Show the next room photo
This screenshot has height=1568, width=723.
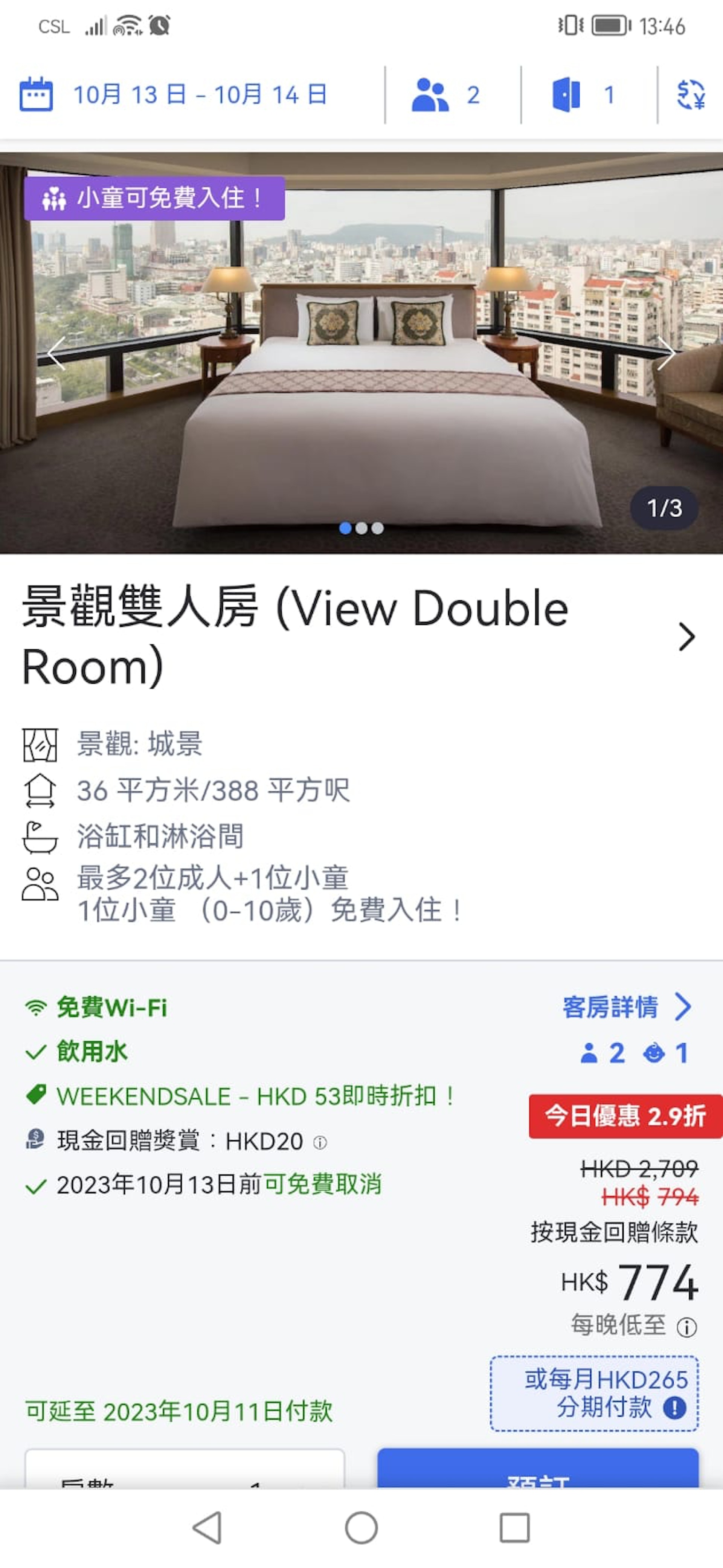[667, 353]
